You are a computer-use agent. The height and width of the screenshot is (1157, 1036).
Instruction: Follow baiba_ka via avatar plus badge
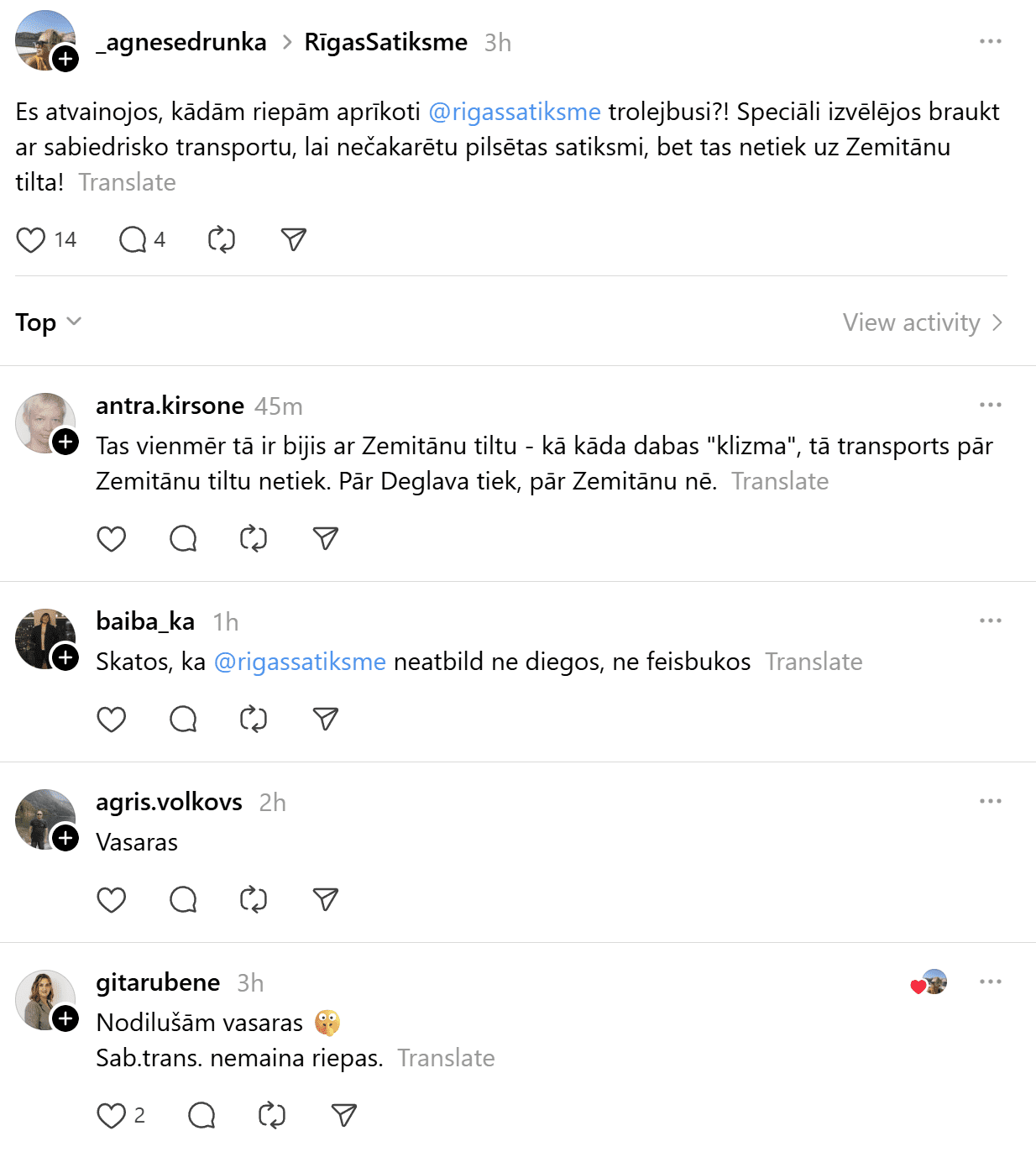[x=65, y=657]
